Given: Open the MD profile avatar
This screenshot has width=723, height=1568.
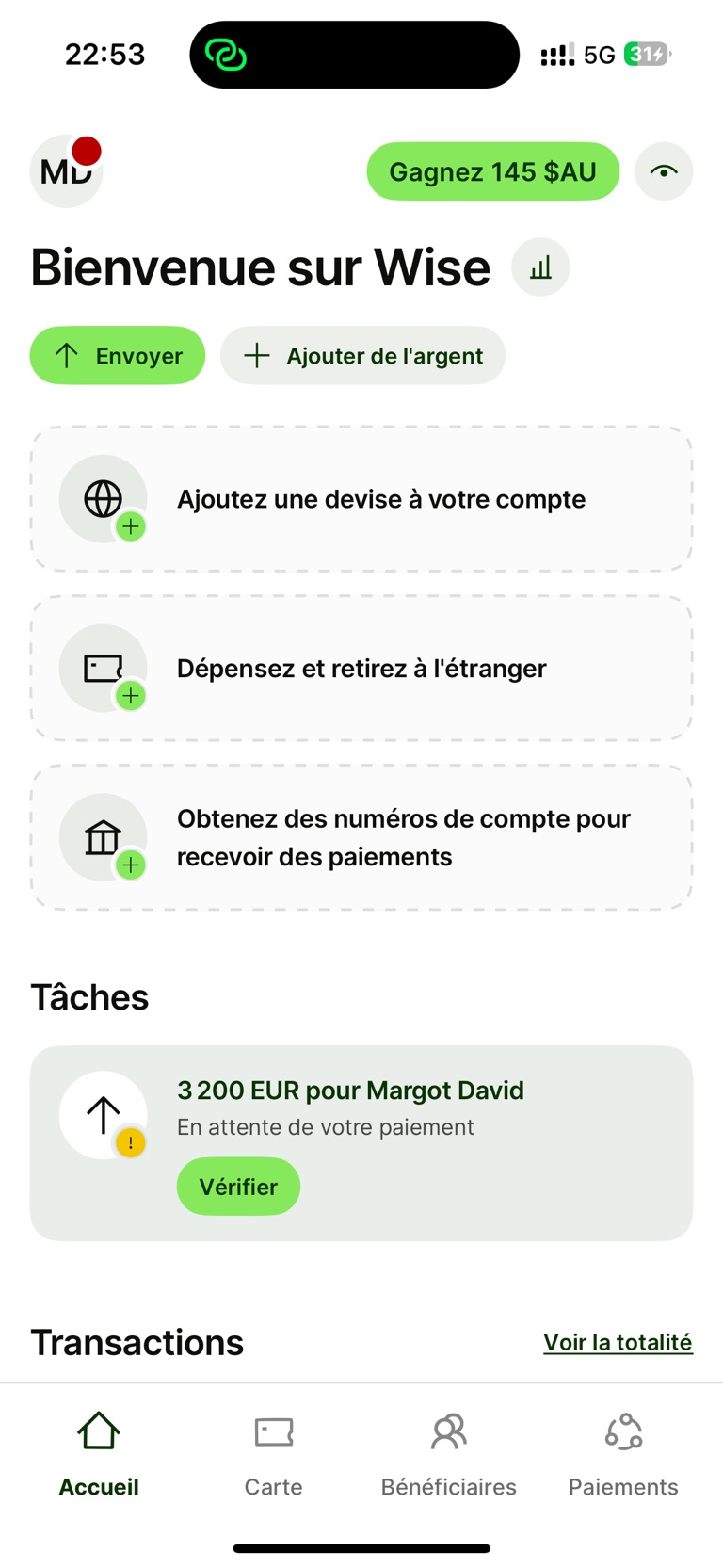Looking at the screenshot, I should tap(66, 171).
